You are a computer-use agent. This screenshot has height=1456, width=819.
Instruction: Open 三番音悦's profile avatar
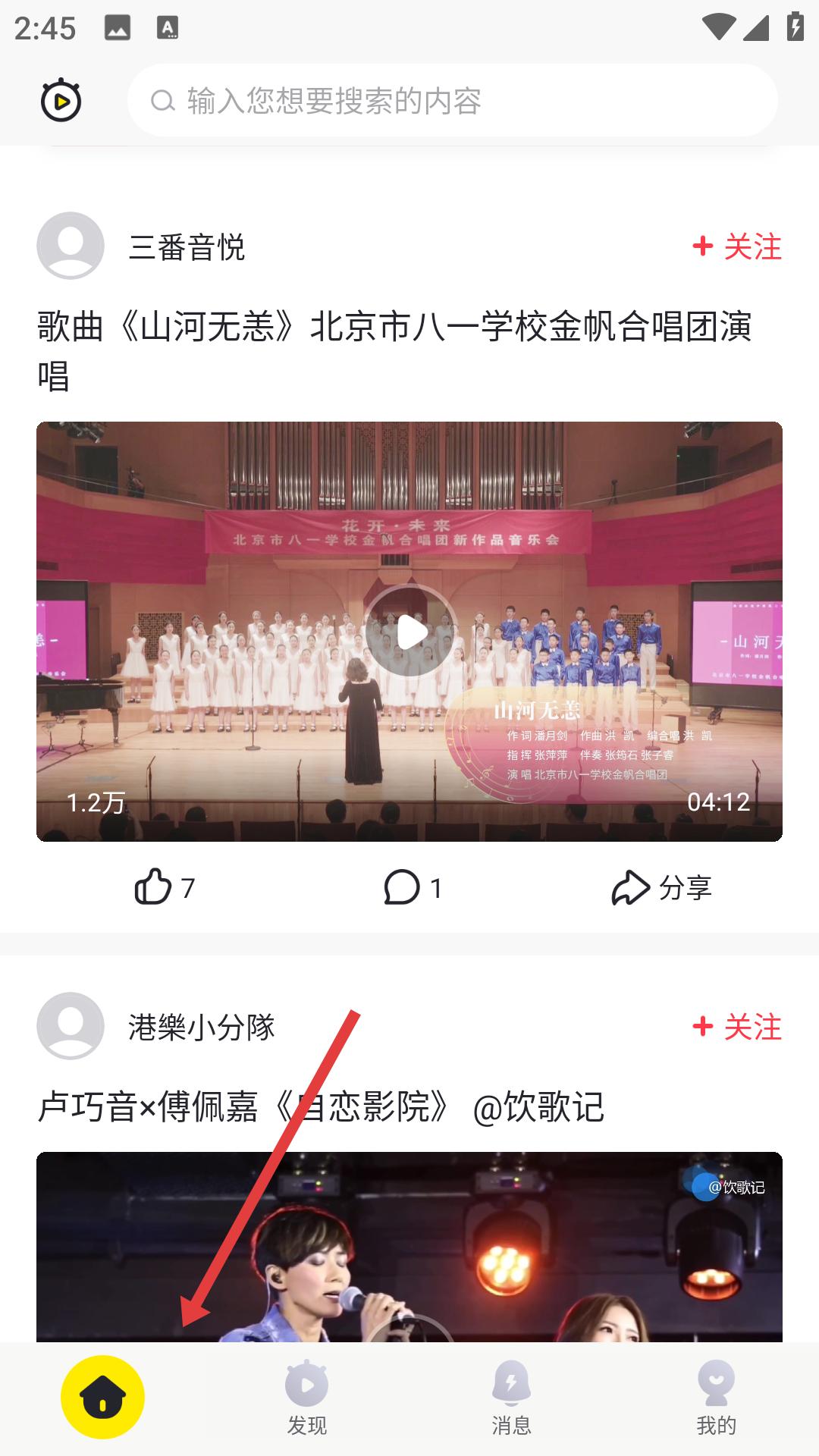click(x=71, y=246)
